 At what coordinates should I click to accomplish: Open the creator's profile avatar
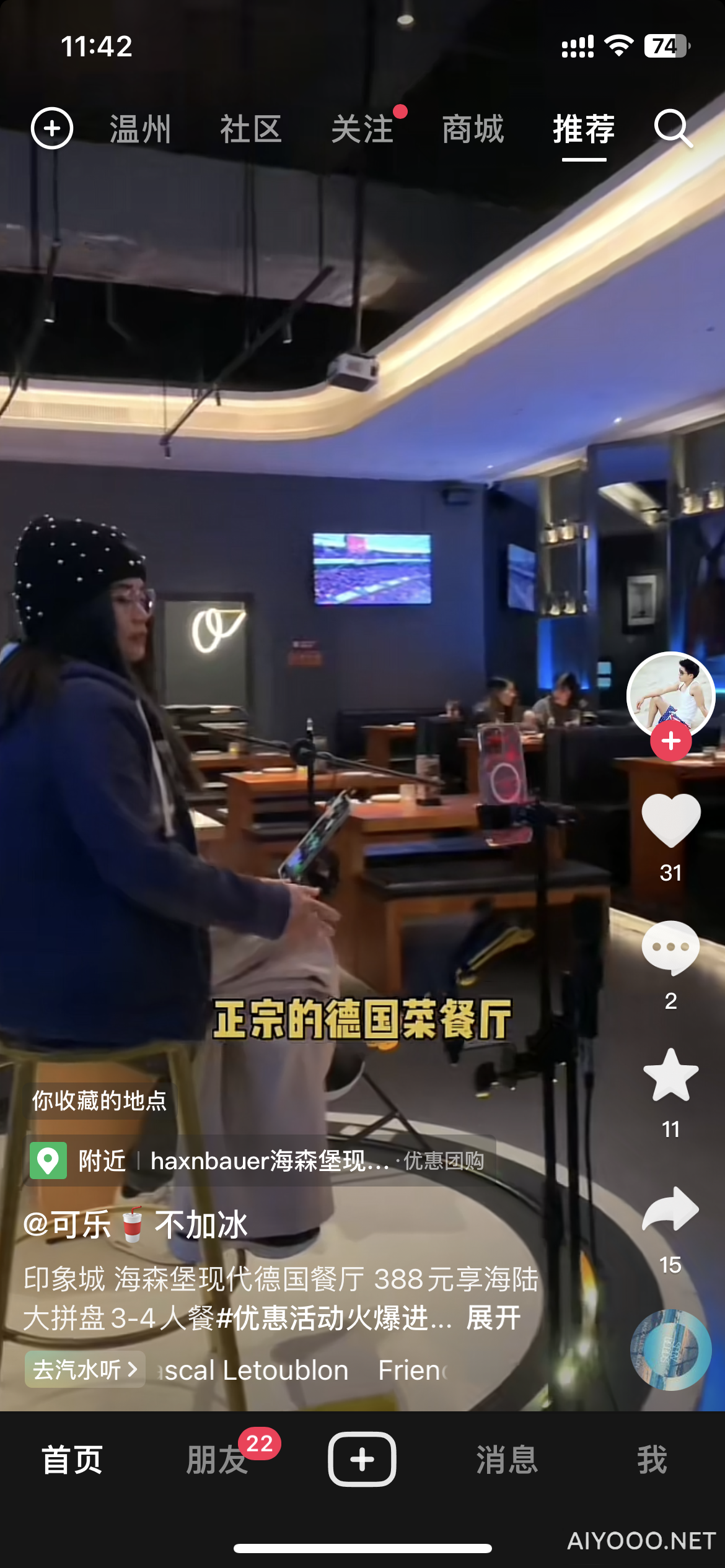(670, 694)
